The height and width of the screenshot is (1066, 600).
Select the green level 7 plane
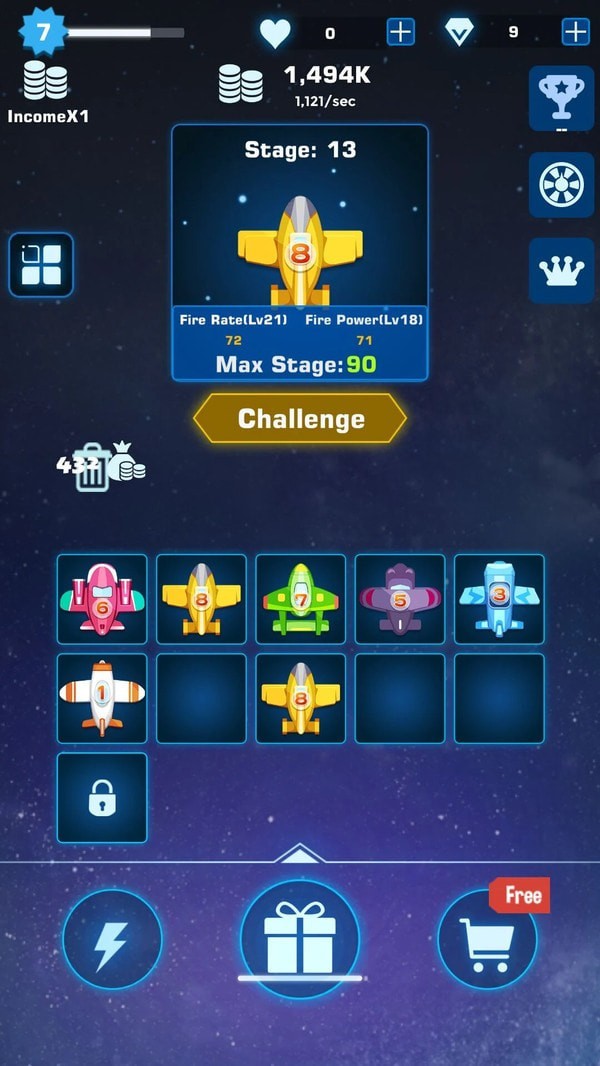[300, 599]
